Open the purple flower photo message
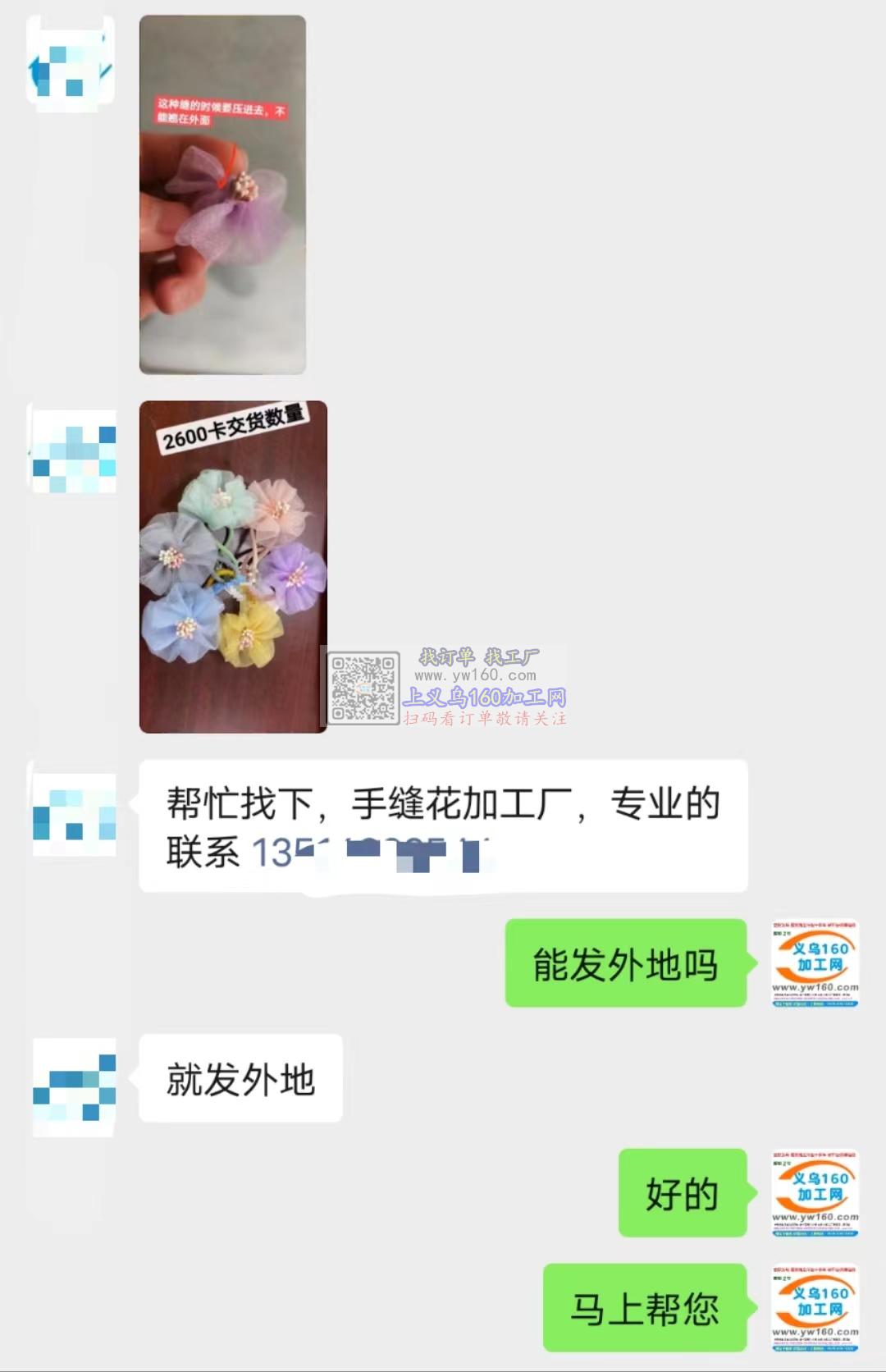The height and width of the screenshot is (1372, 886). point(222,195)
